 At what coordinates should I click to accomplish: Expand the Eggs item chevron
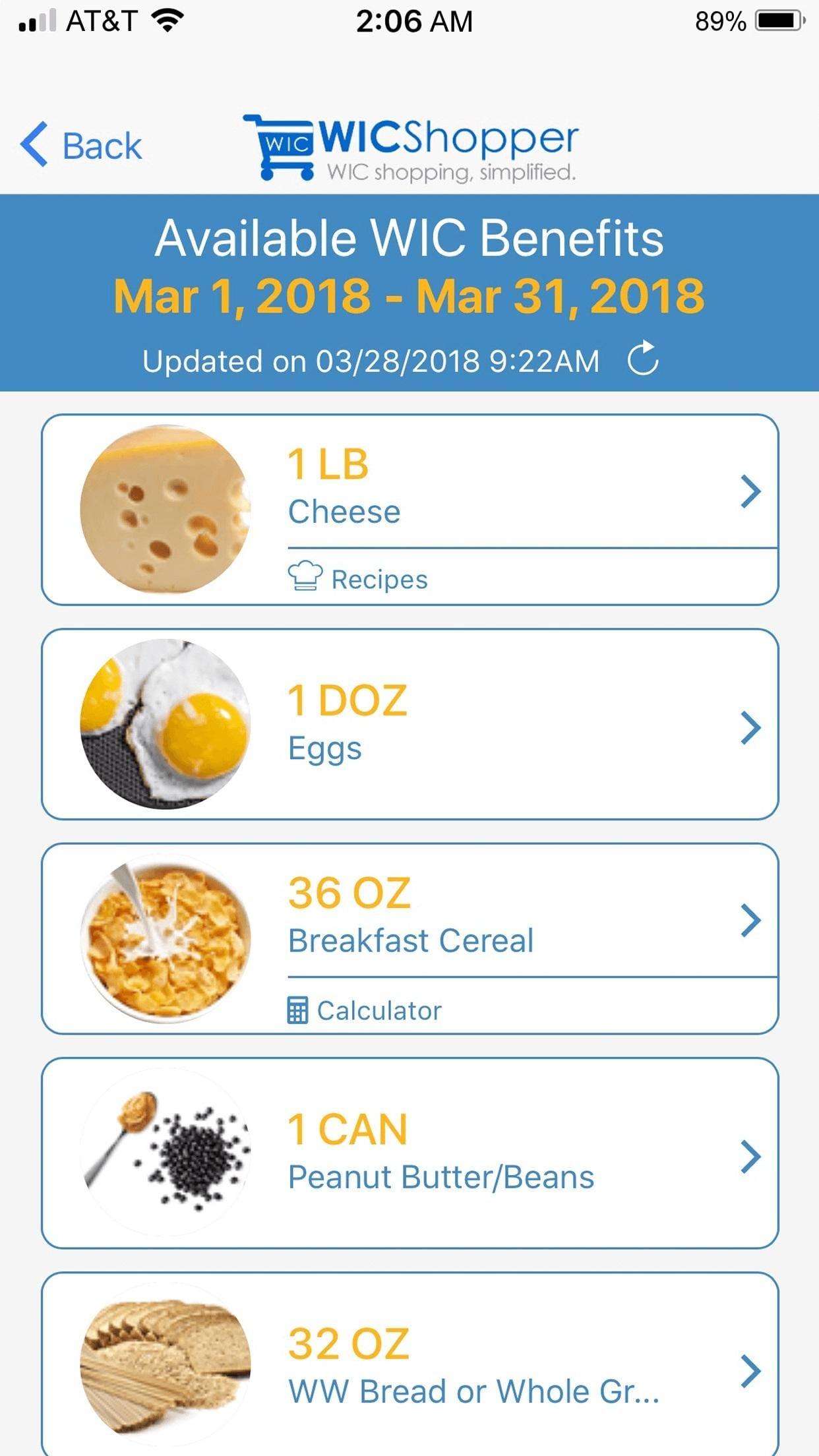[749, 729]
